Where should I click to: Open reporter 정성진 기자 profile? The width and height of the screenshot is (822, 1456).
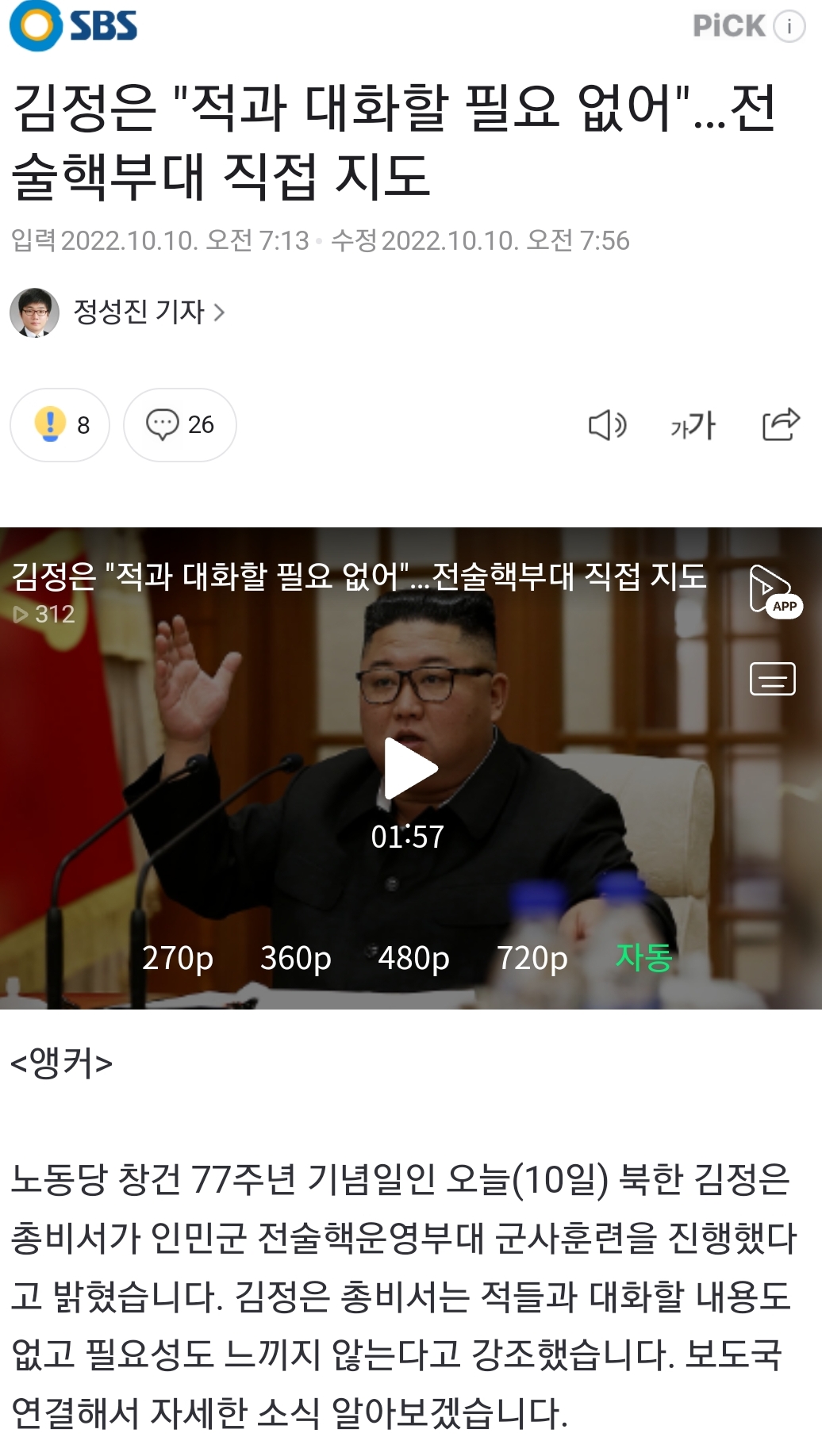pyautogui.click(x=117, y=312)
